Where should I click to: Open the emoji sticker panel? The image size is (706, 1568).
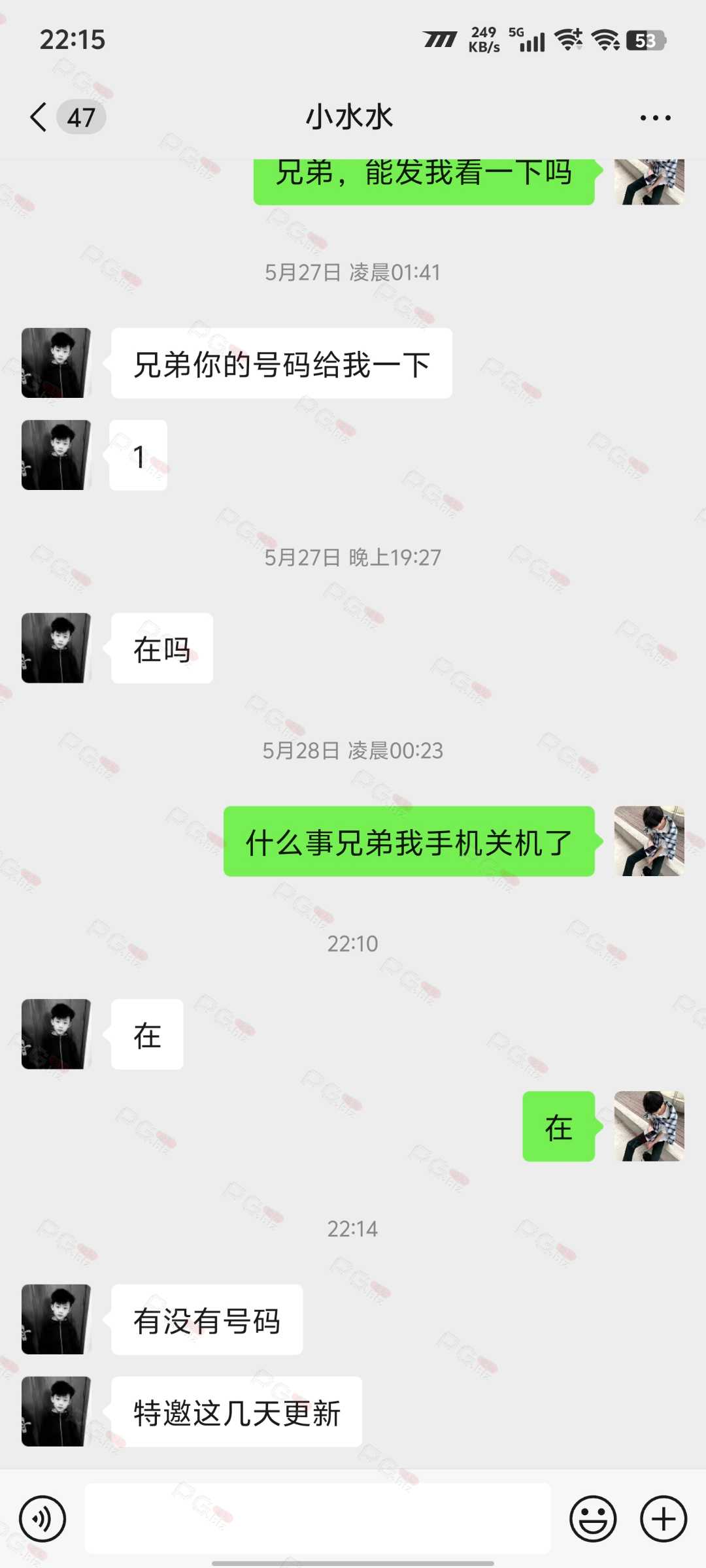(593, 1518)
